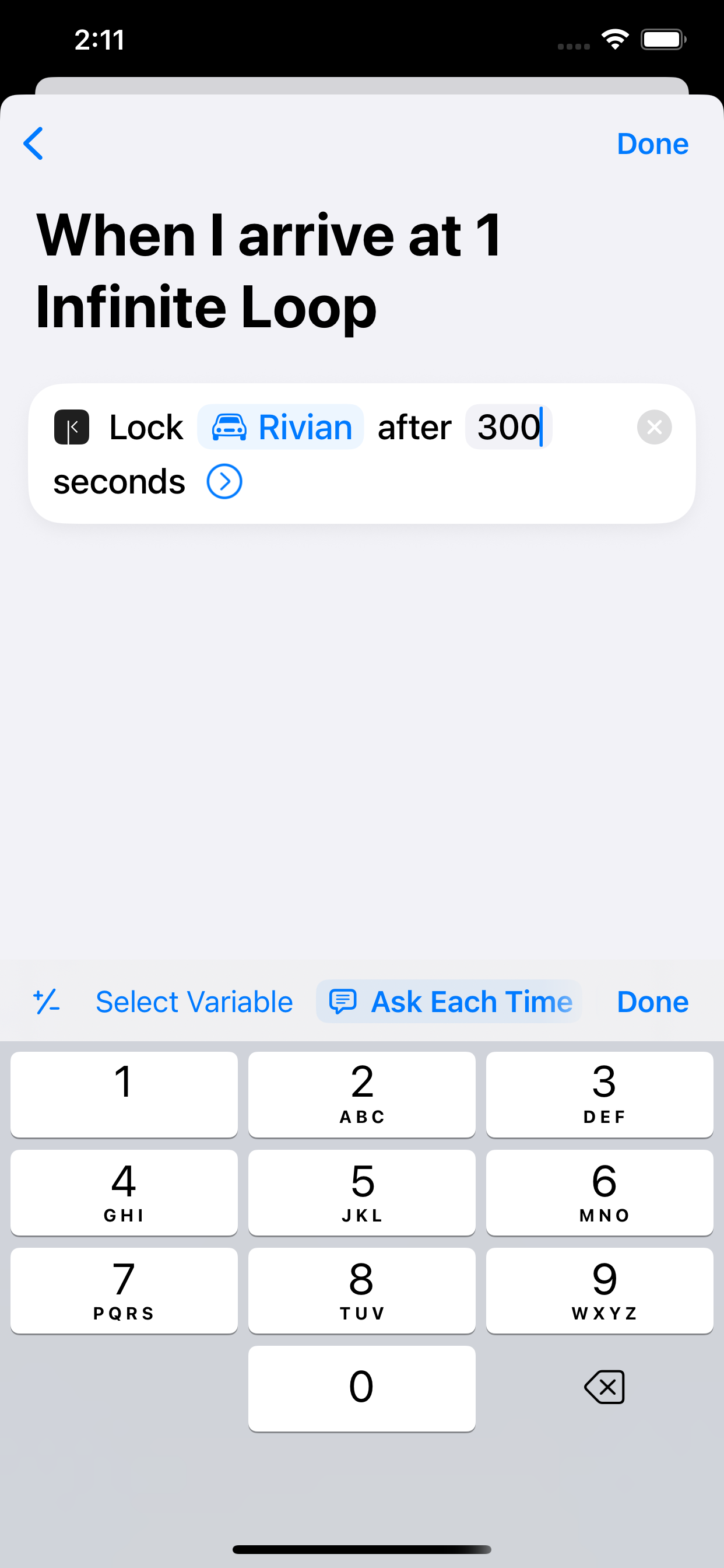Image resolution: width=724 pixels, height=1568 pixels.
Task: Toggle plus/minus sign on the number
Action: tap(46, 1002)
